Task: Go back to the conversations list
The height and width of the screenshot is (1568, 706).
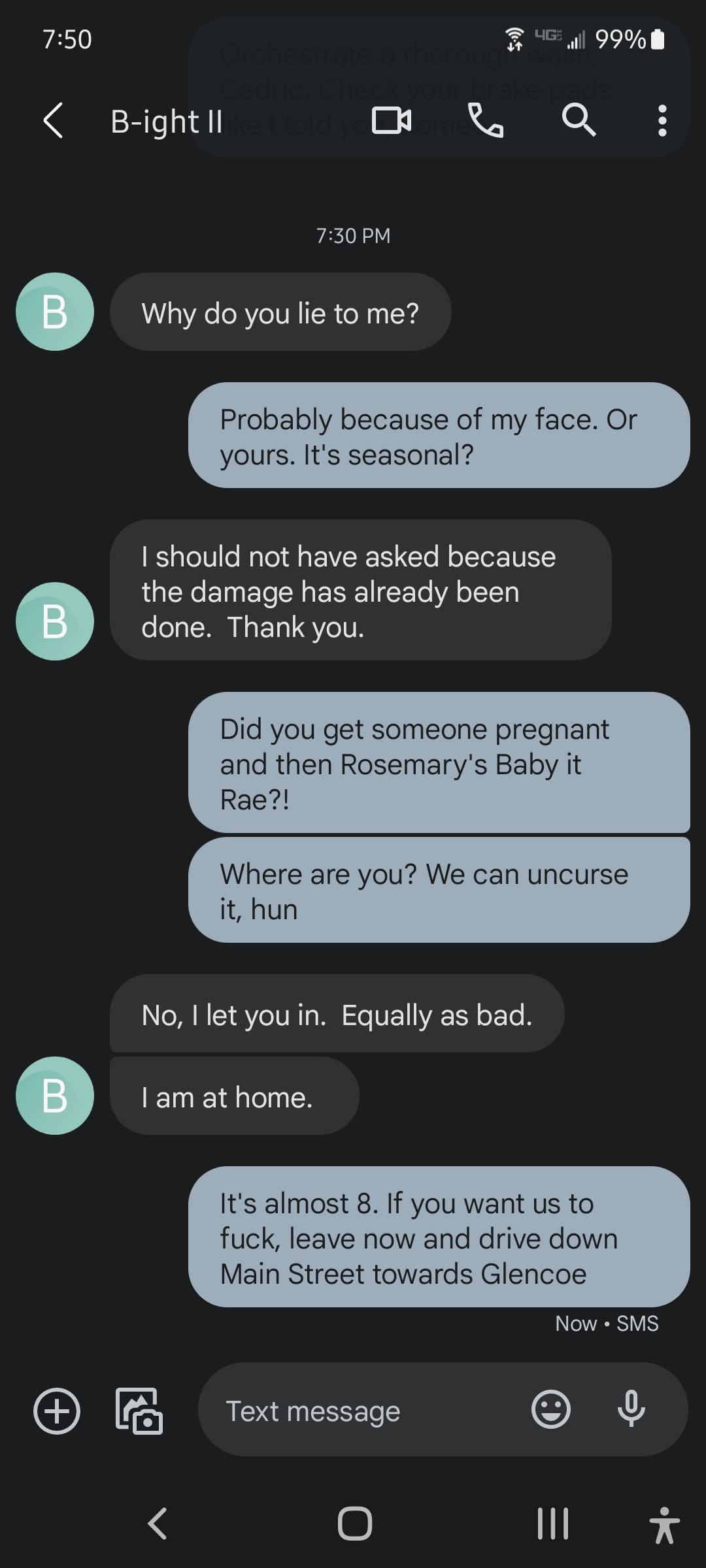Action: click(x=54, y=121)
